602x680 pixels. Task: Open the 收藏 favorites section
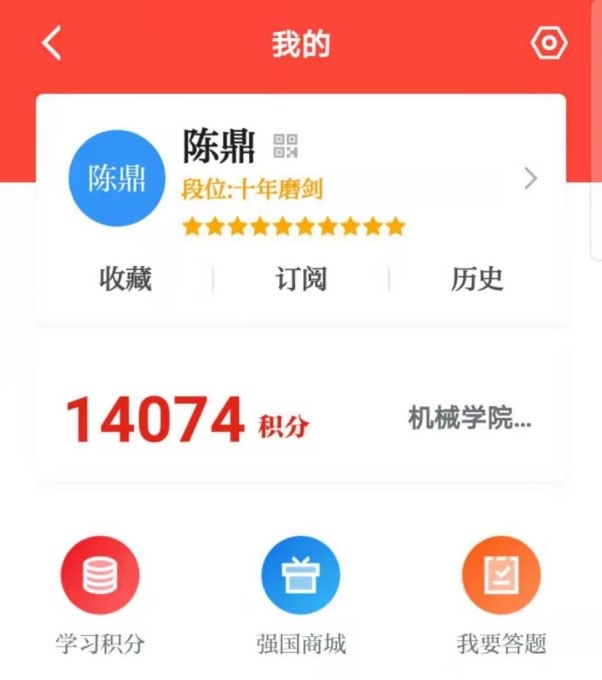pos(125,279)
